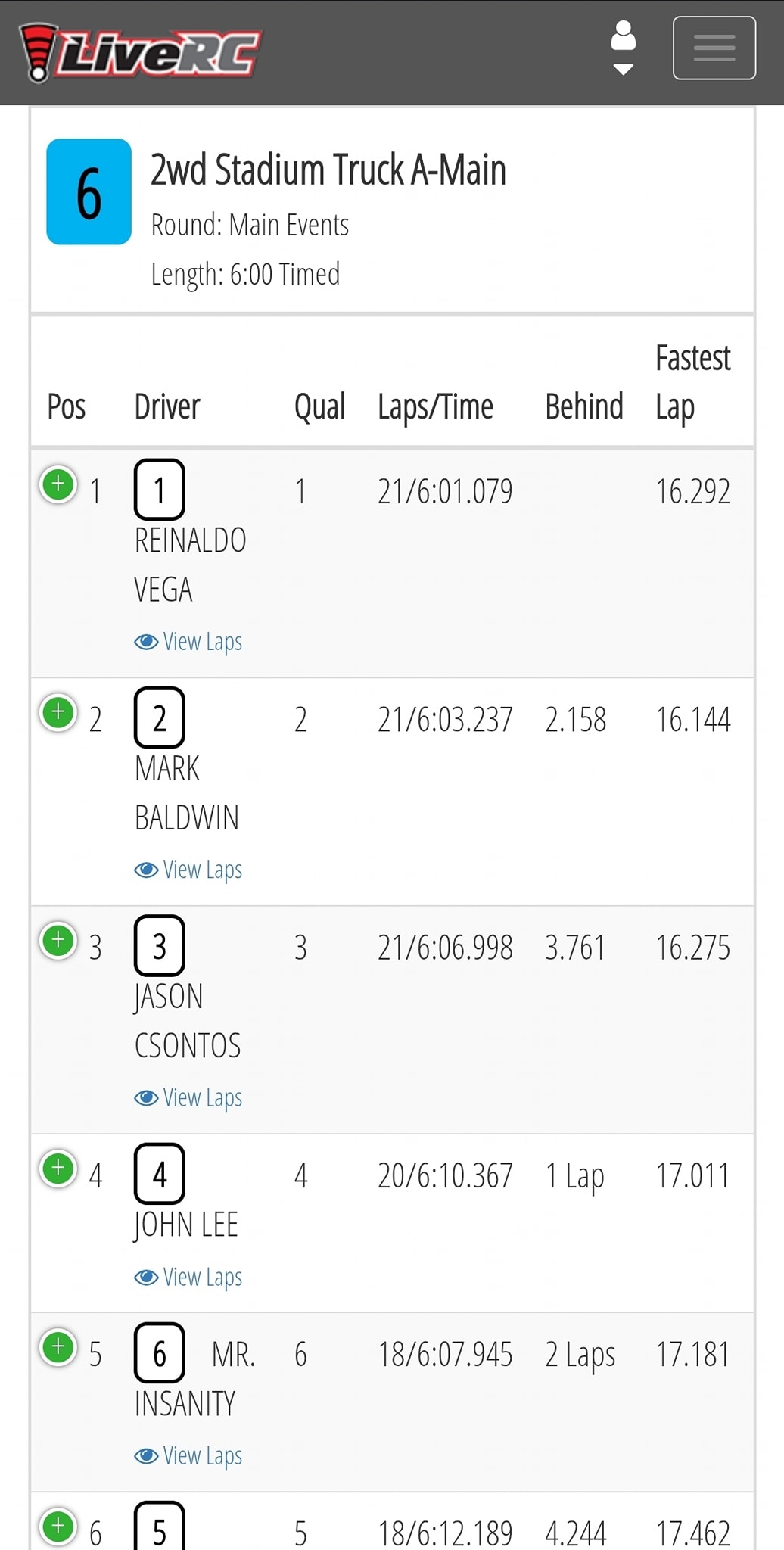View laps for Jason Csontos
The image size is (784, 1550).
click(188, 1097)
